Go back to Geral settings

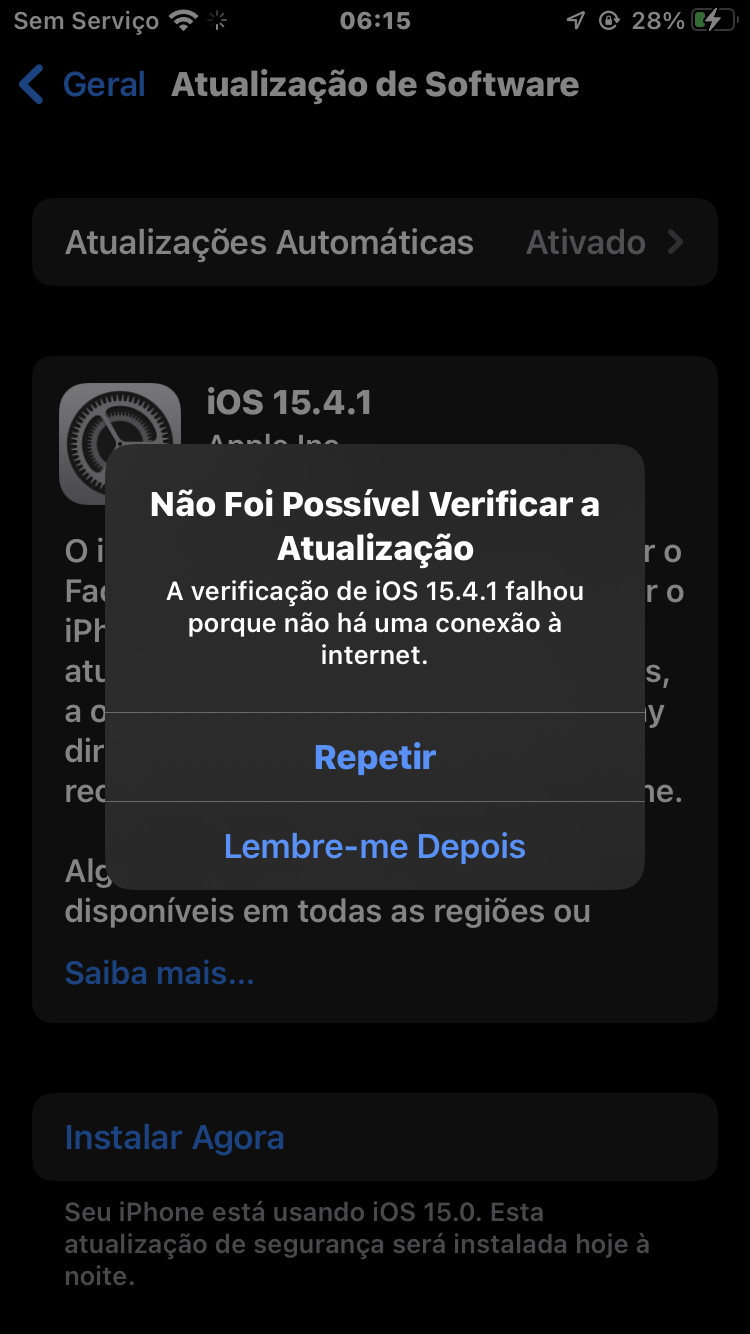[x=84, y=85]
